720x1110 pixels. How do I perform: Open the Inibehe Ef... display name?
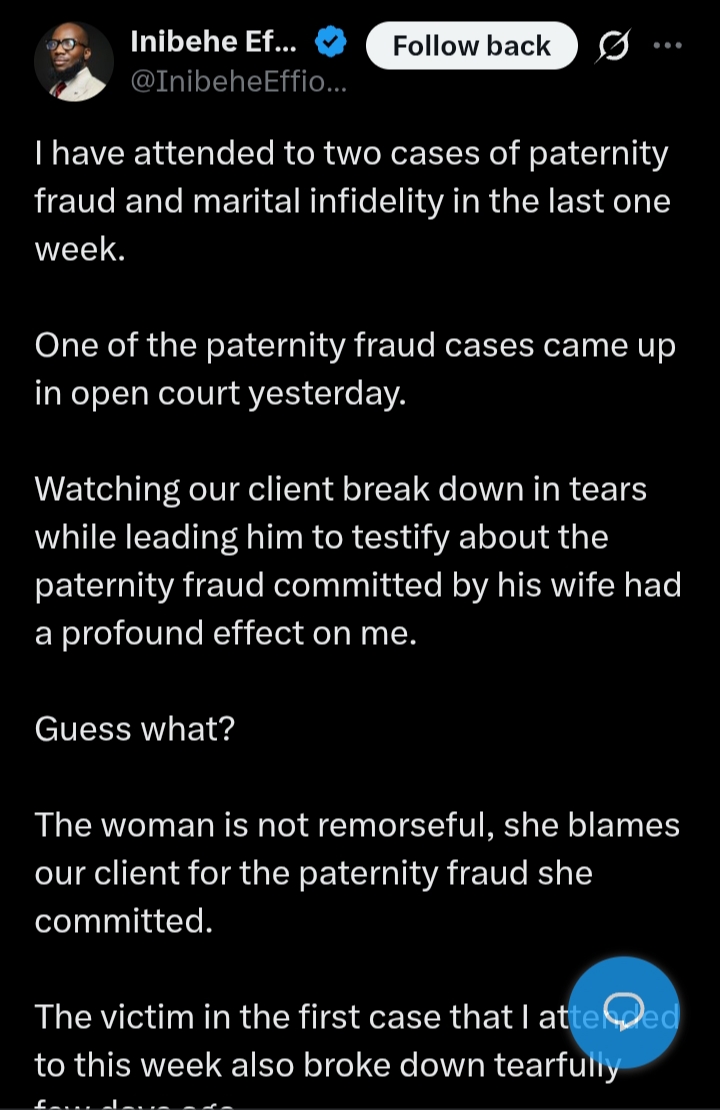coord(213,42)
